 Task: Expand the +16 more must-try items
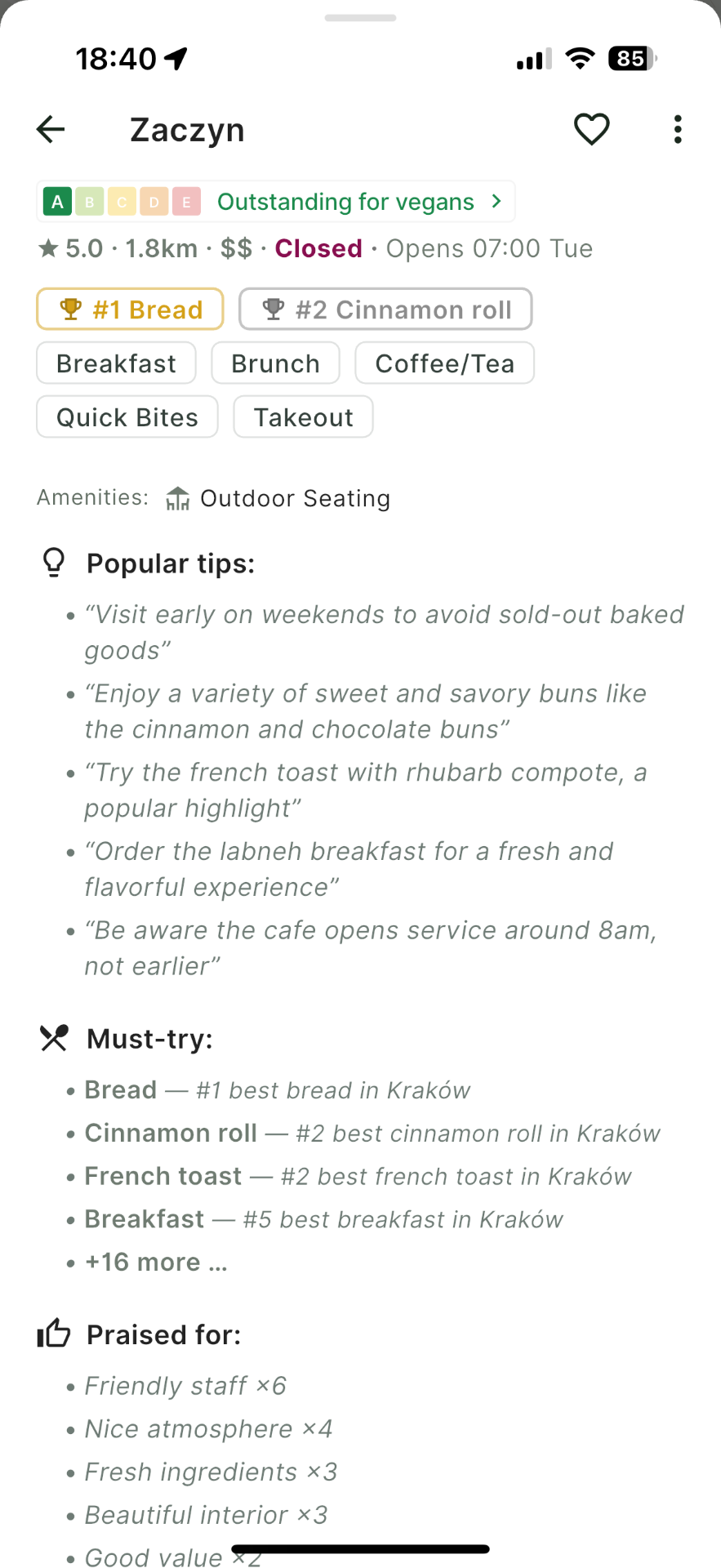pyautogui.click(x=155, y=1262)
